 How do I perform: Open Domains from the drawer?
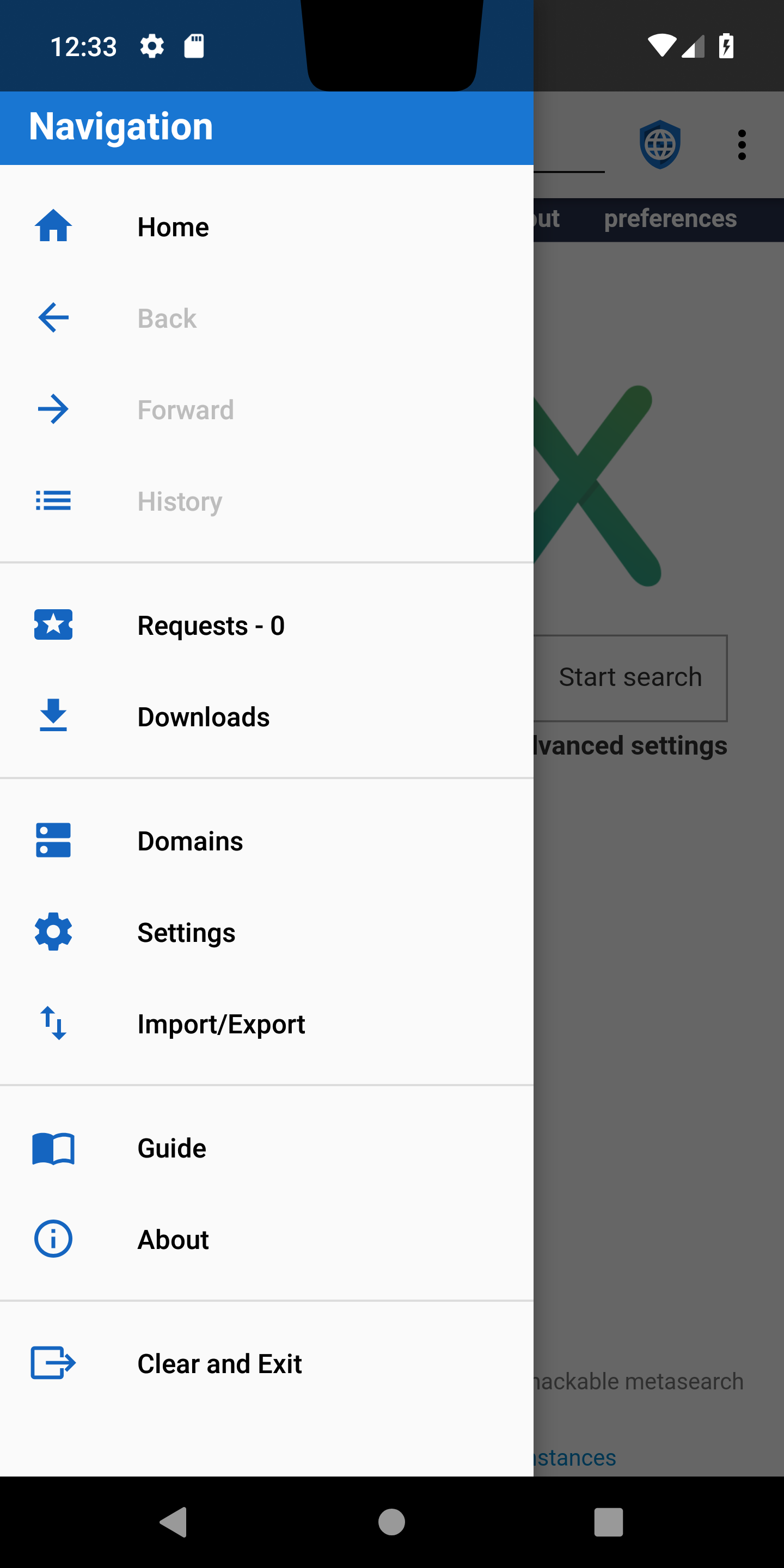coord(267,841)
